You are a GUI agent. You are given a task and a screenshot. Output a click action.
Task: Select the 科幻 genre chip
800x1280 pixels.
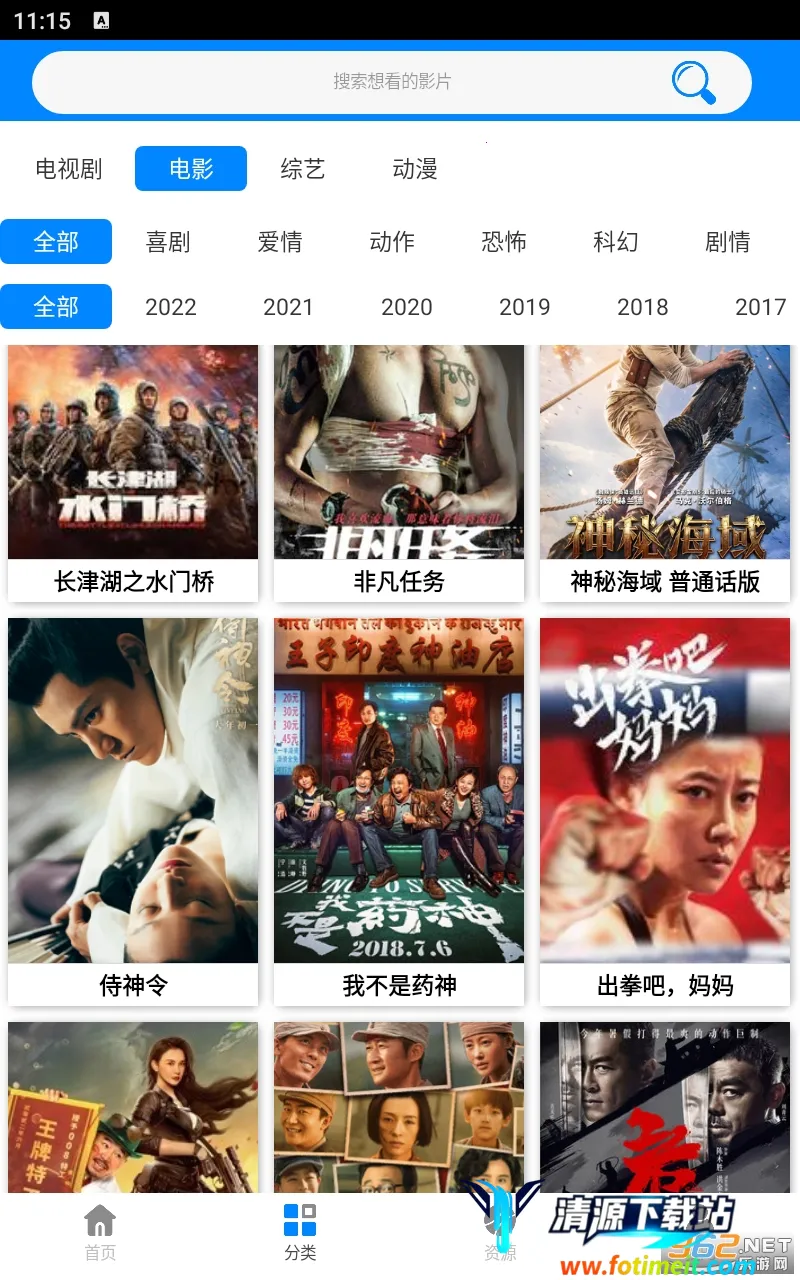point(616,242)
